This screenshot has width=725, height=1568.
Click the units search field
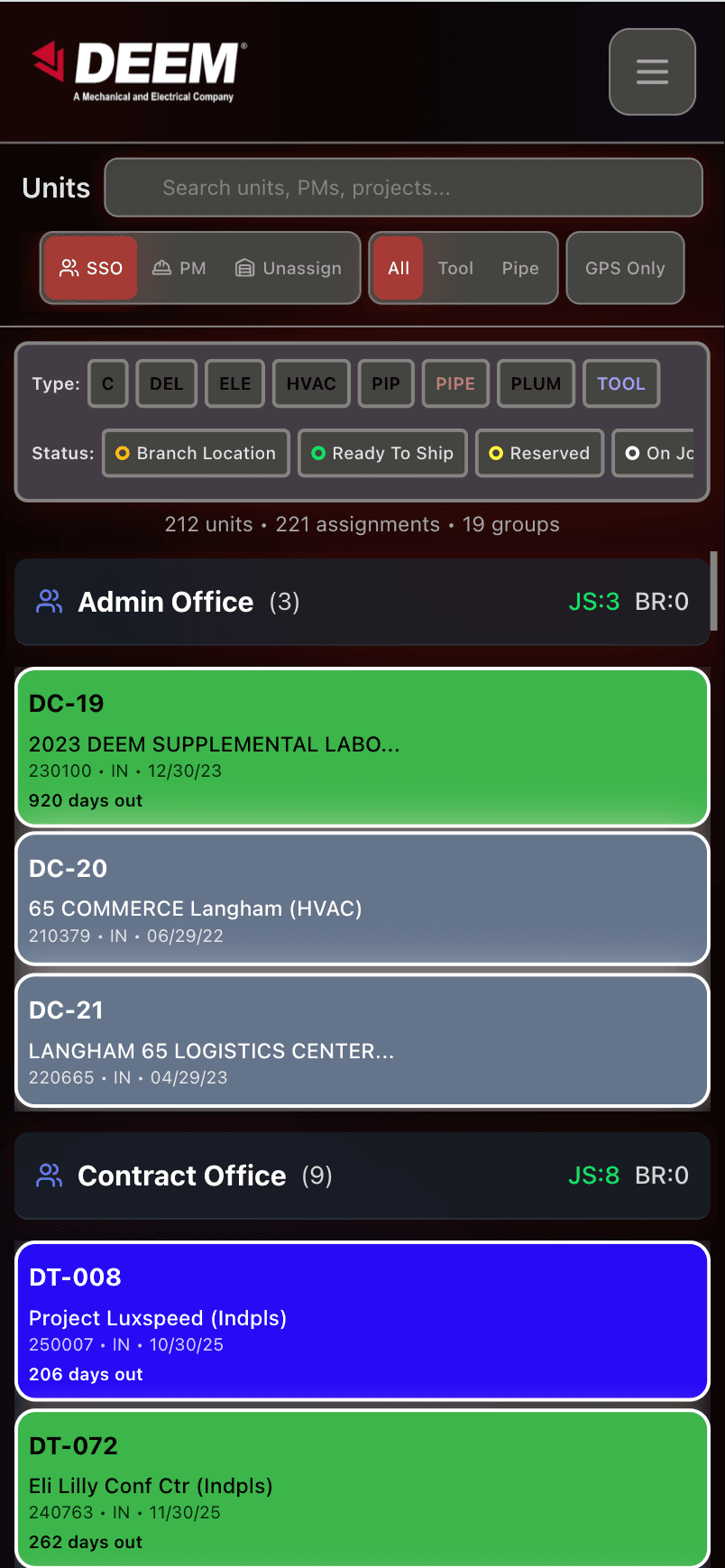click(x=403, y=187)
